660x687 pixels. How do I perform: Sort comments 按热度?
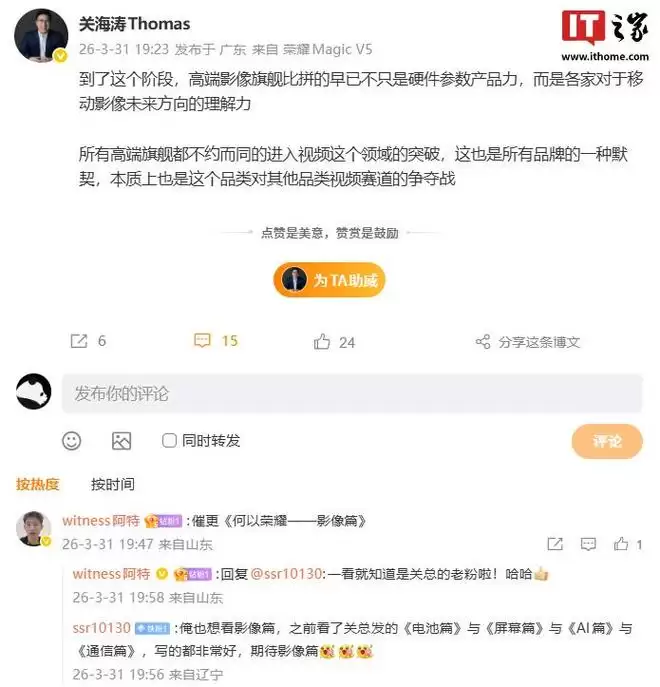coord(38,484)
